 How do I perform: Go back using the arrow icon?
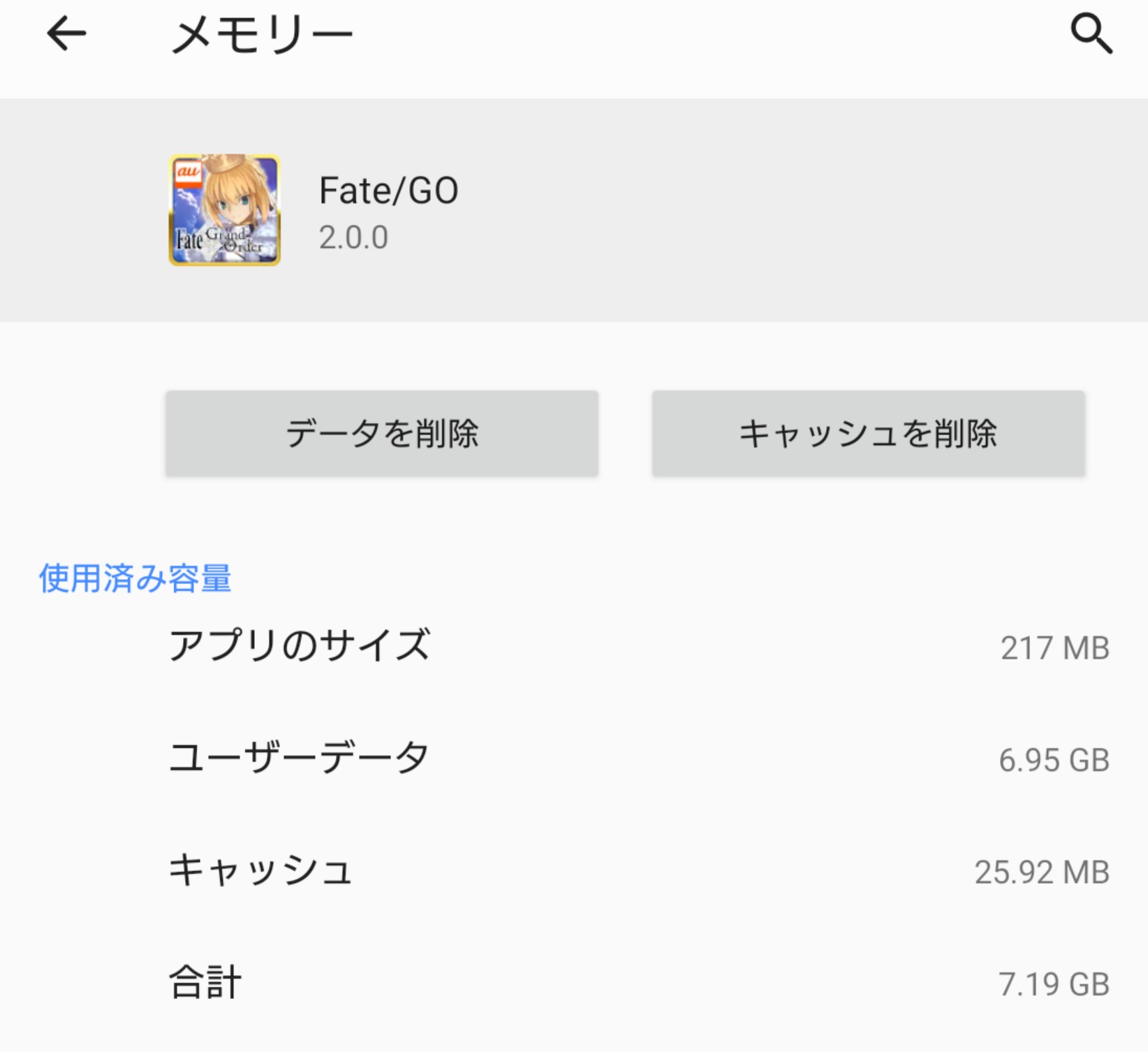click(x=66, y=34)
